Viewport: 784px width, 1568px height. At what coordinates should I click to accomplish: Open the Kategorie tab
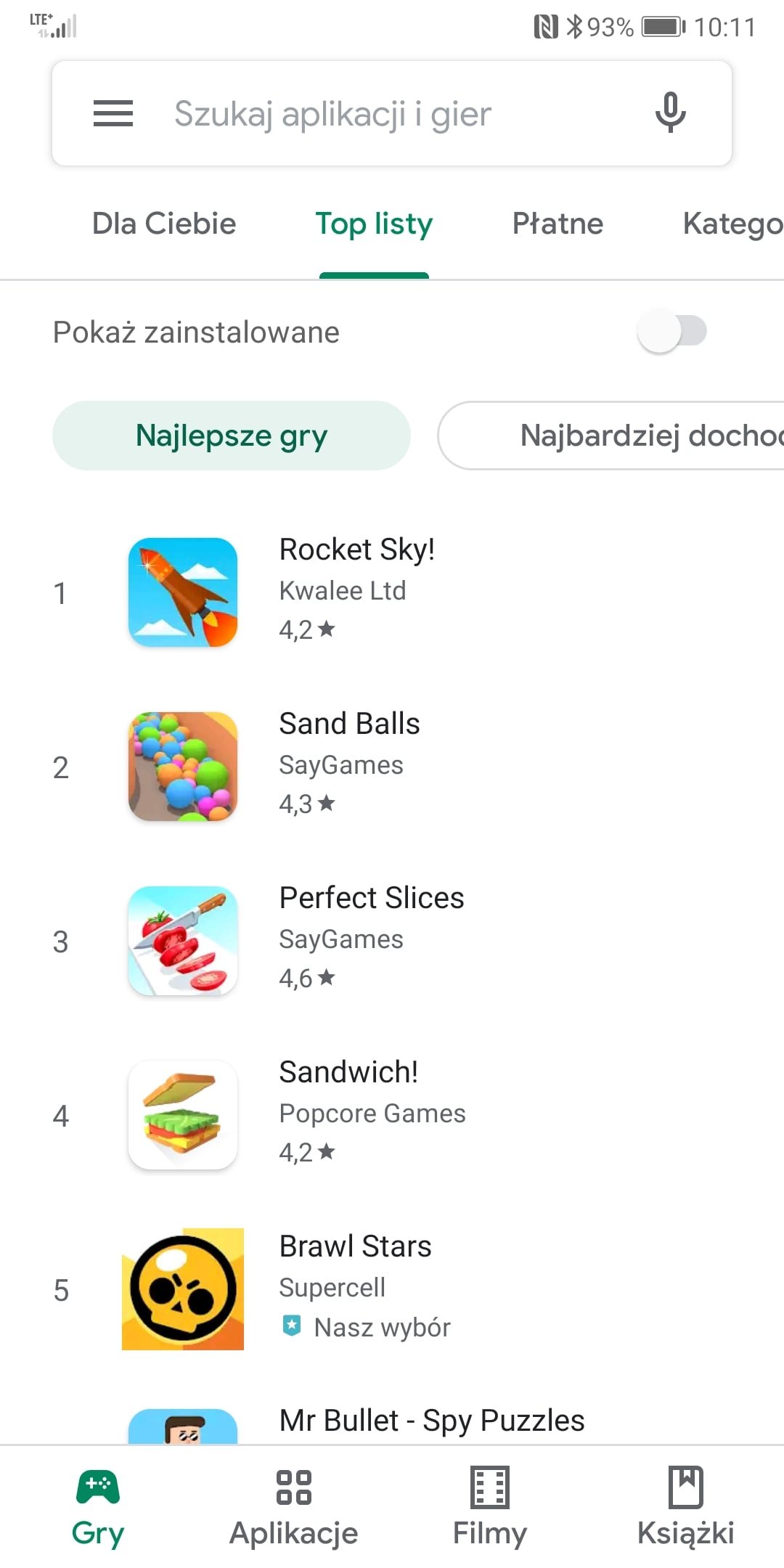pyautogui.click(x=732, y=224)
